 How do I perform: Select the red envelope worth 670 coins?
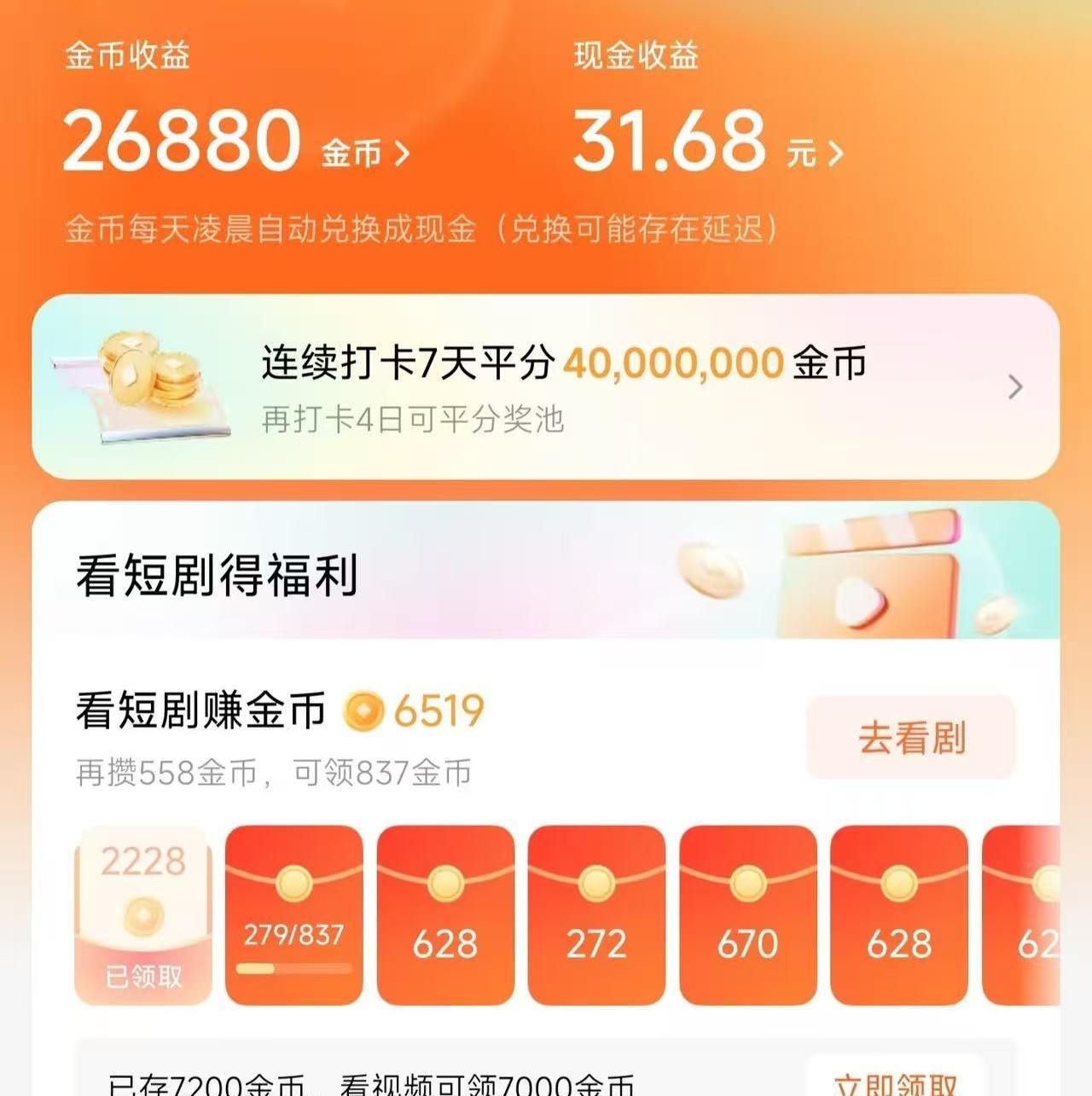(x=747, y=915)
